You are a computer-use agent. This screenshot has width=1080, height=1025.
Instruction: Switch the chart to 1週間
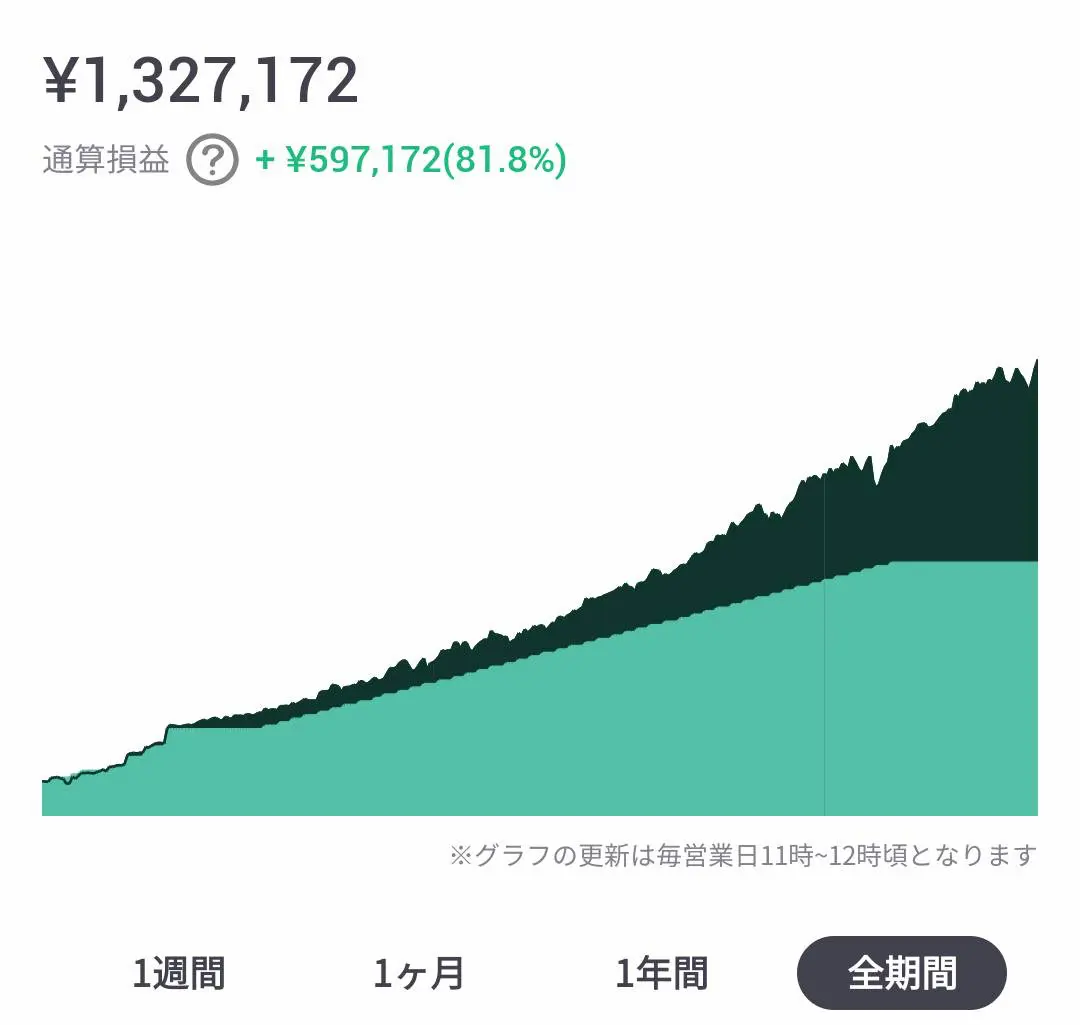click(x=179, y=972)
